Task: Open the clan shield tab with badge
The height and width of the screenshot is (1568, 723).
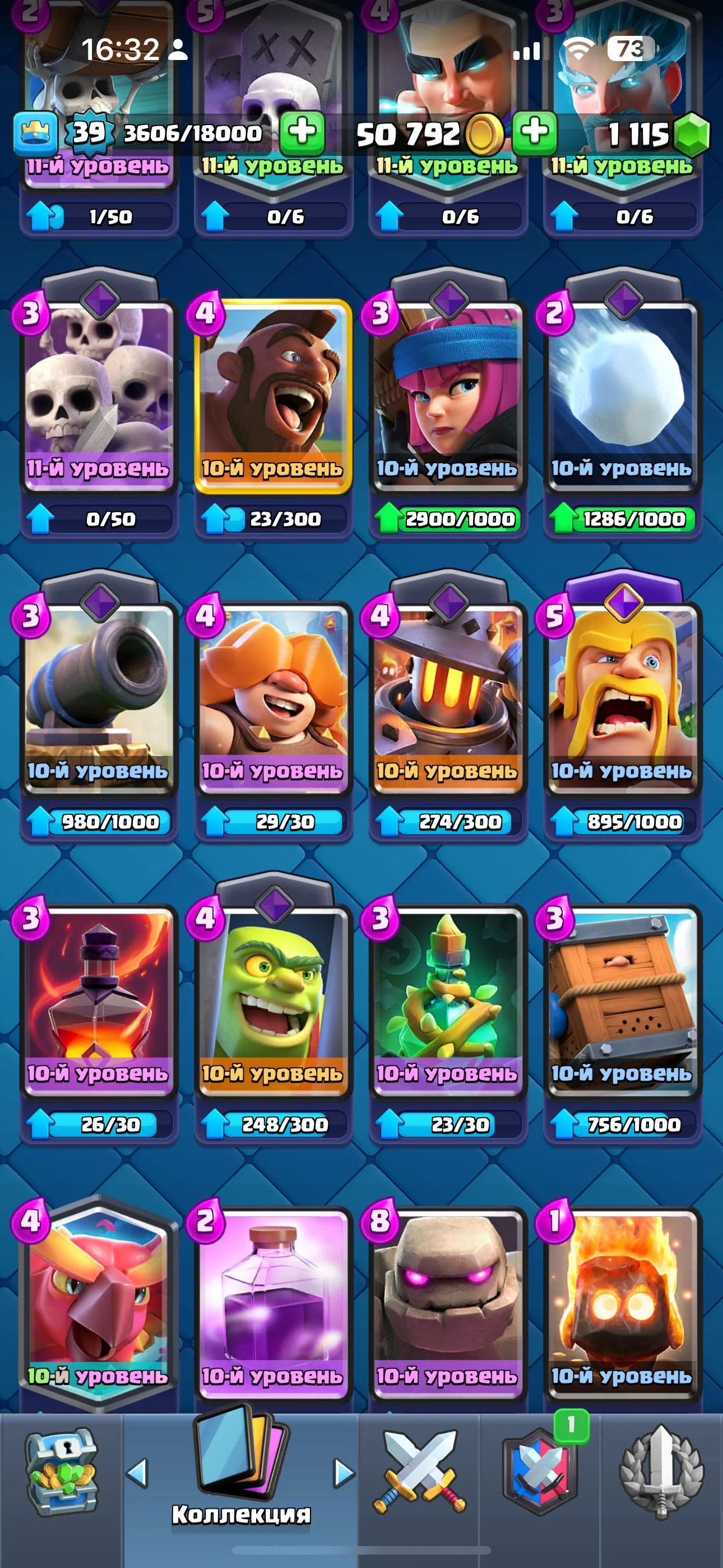Action: (540, 1473)
